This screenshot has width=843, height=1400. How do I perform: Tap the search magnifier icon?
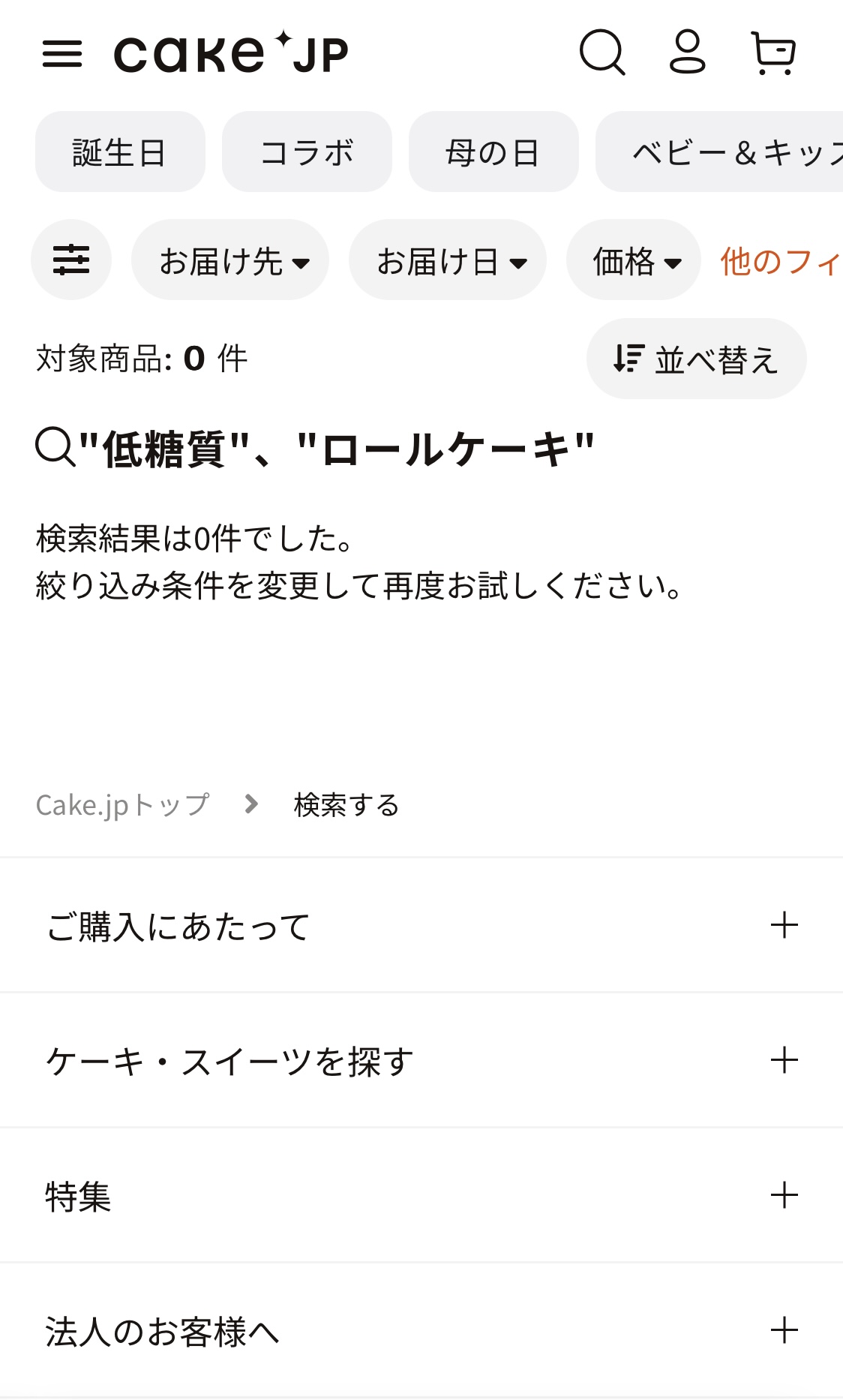[602, 53]
